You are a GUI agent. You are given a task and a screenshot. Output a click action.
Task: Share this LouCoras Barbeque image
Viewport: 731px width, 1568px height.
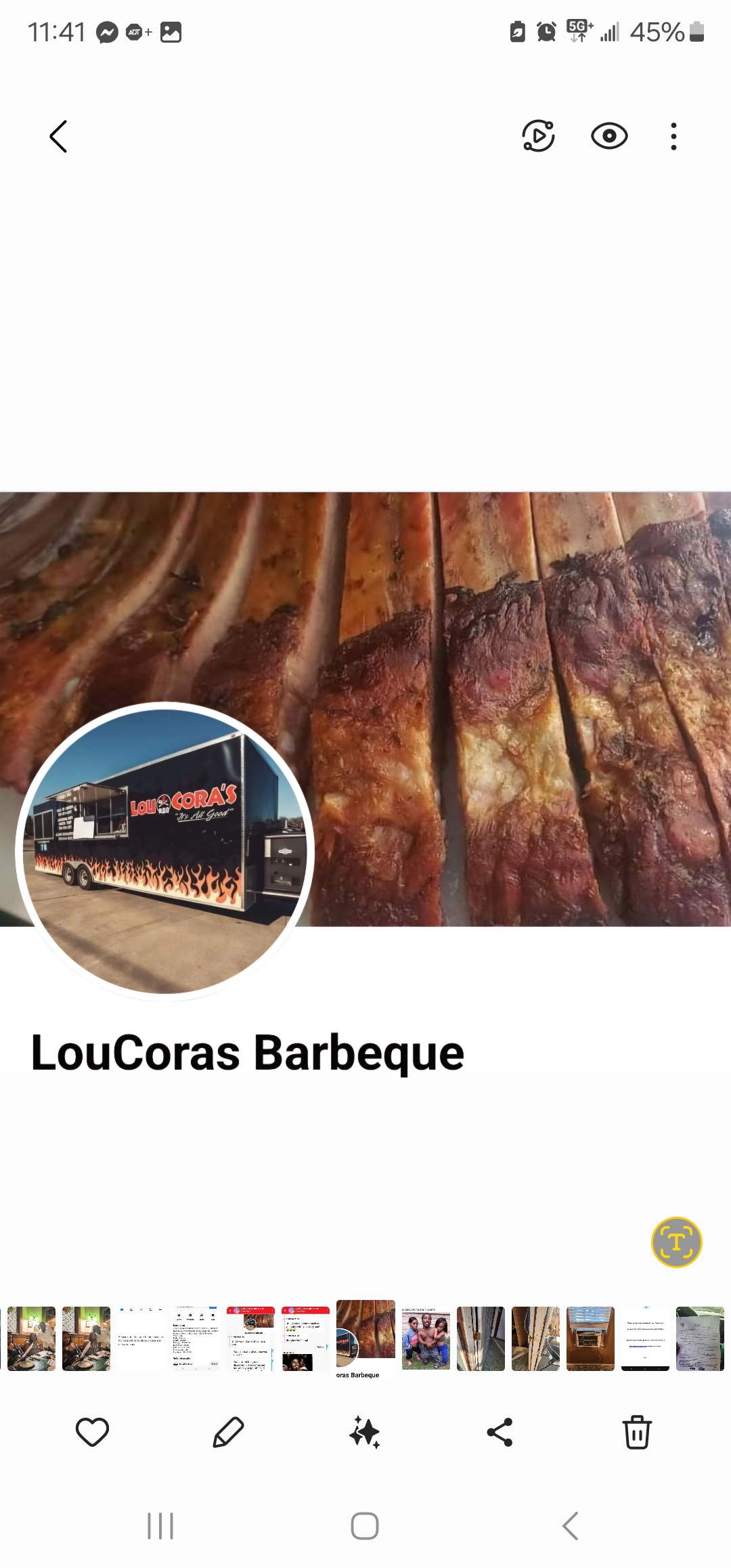click(x=500, y=1432)
